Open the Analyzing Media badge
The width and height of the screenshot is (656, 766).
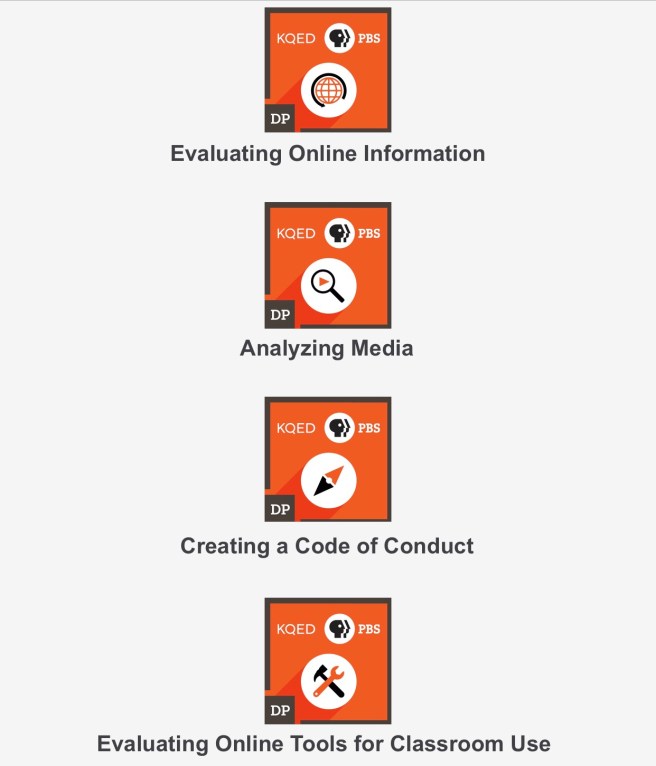coord(327,265)
